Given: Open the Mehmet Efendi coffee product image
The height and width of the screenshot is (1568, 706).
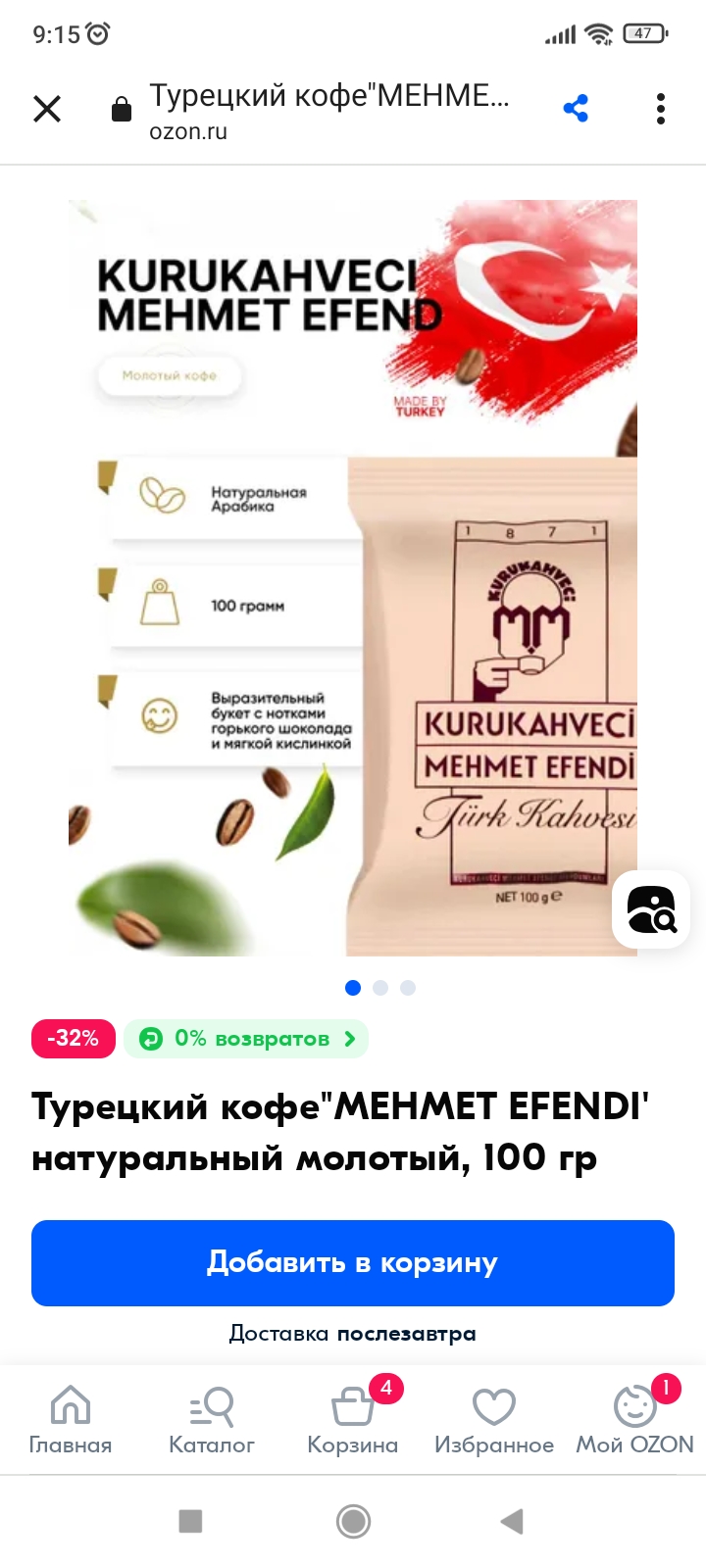Looking at the screenshot, I should 353,578.
